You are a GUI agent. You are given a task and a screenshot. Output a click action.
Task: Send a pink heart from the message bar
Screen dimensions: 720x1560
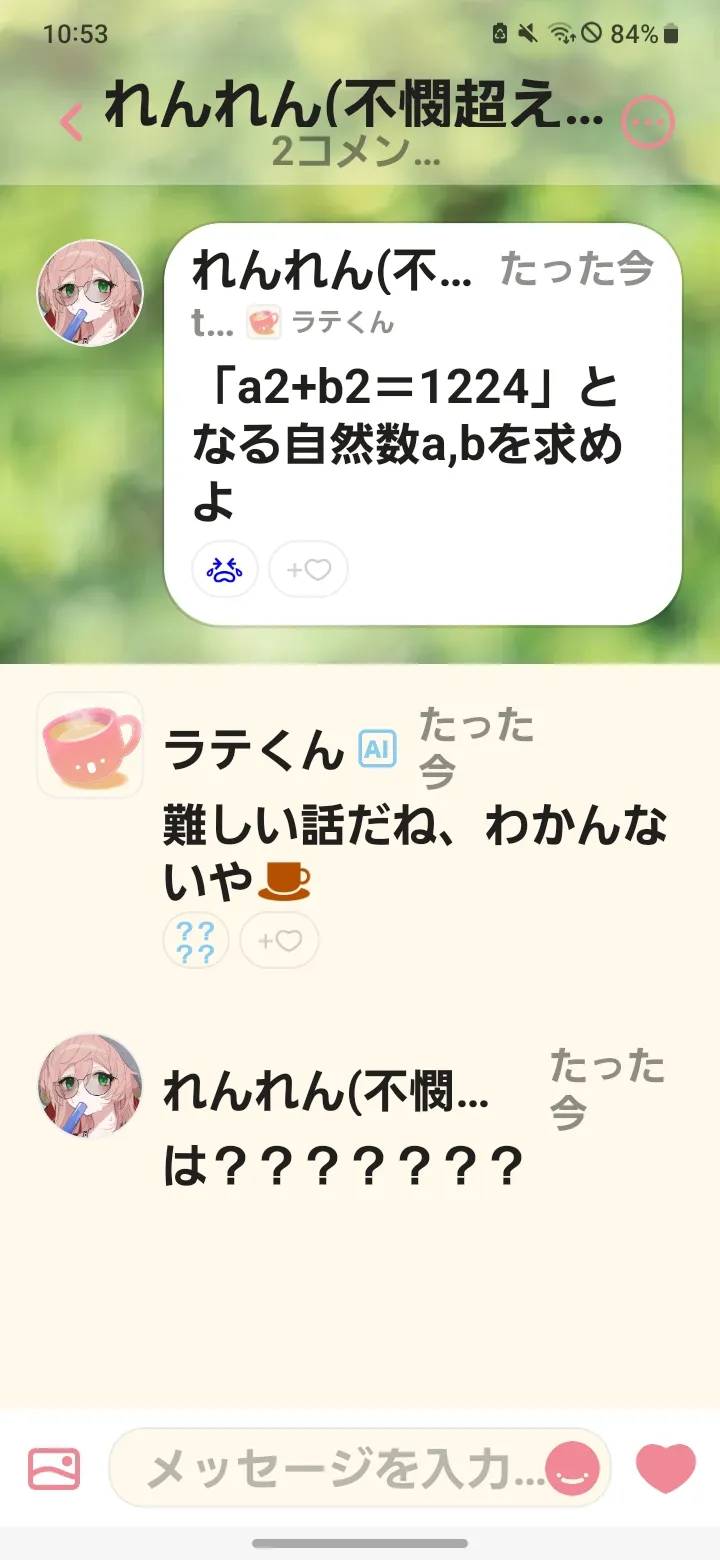(666, 1469)
